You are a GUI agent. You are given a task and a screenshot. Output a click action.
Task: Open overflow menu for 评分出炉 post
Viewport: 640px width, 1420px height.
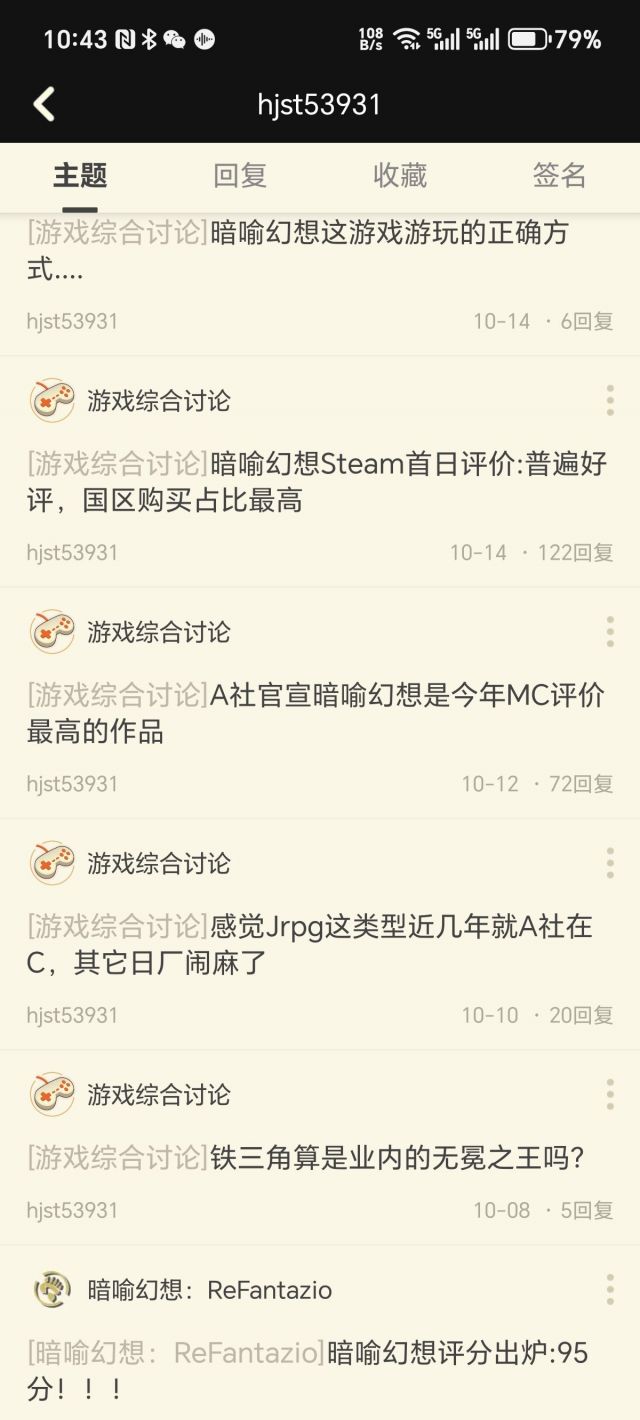pyautogui.click(x=610, y=1290)
